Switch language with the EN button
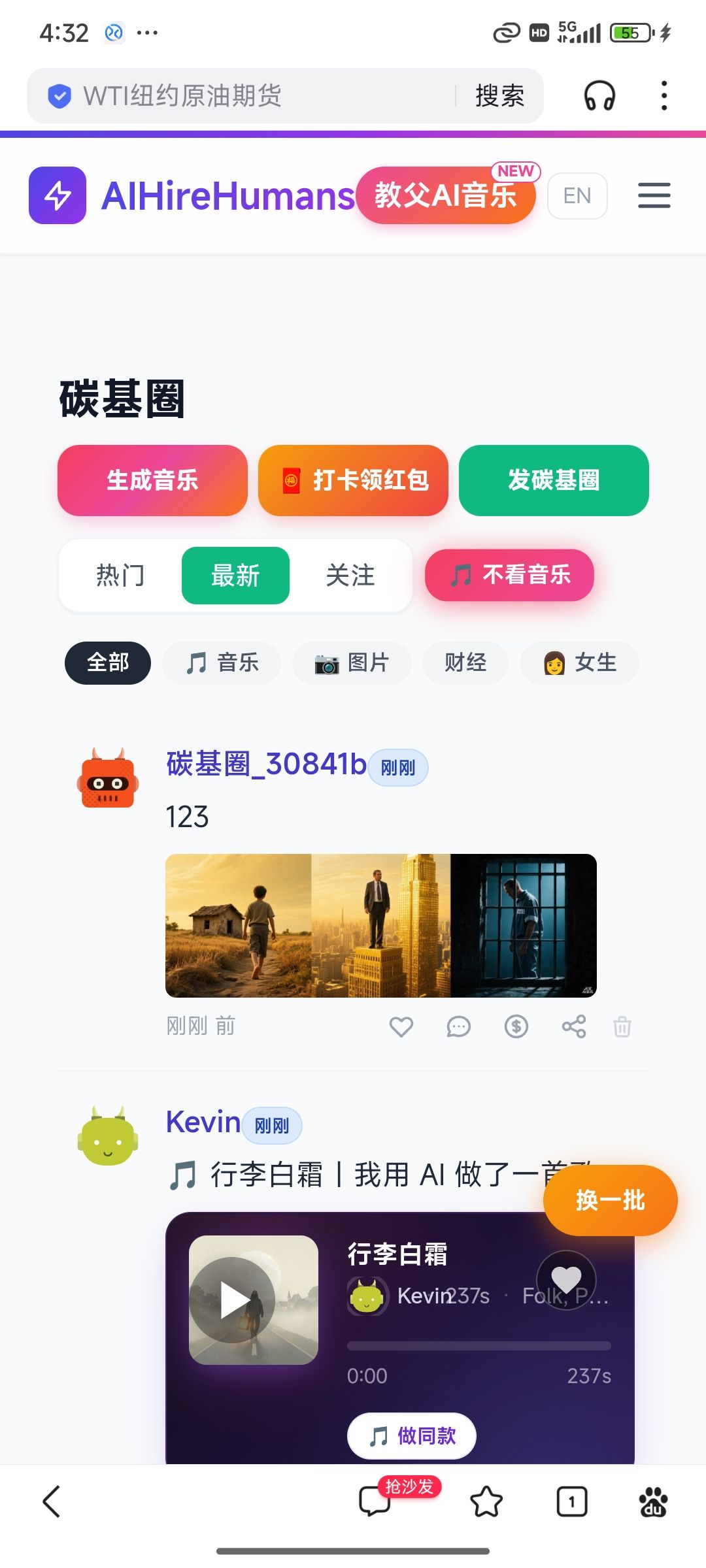 point(577,195)
